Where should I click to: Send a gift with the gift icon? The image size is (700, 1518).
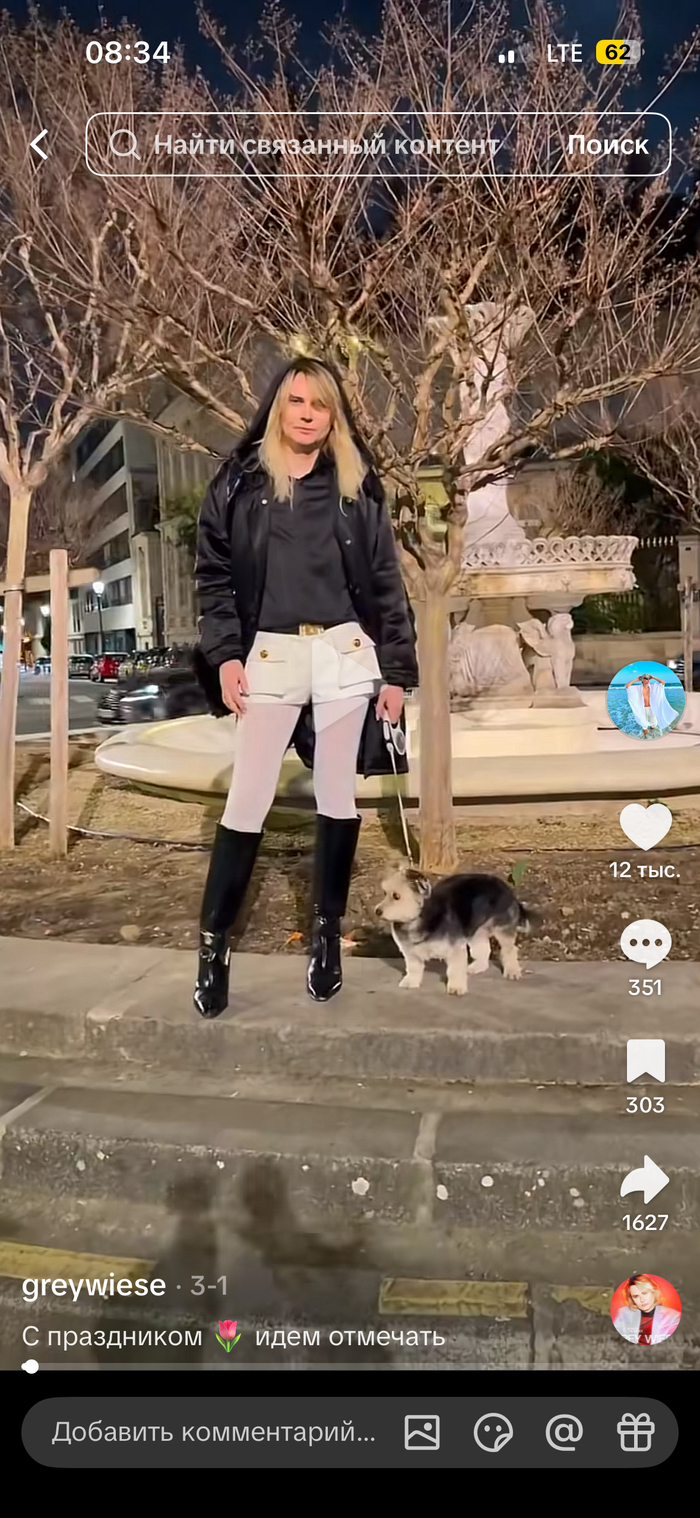click(635, 1432)
